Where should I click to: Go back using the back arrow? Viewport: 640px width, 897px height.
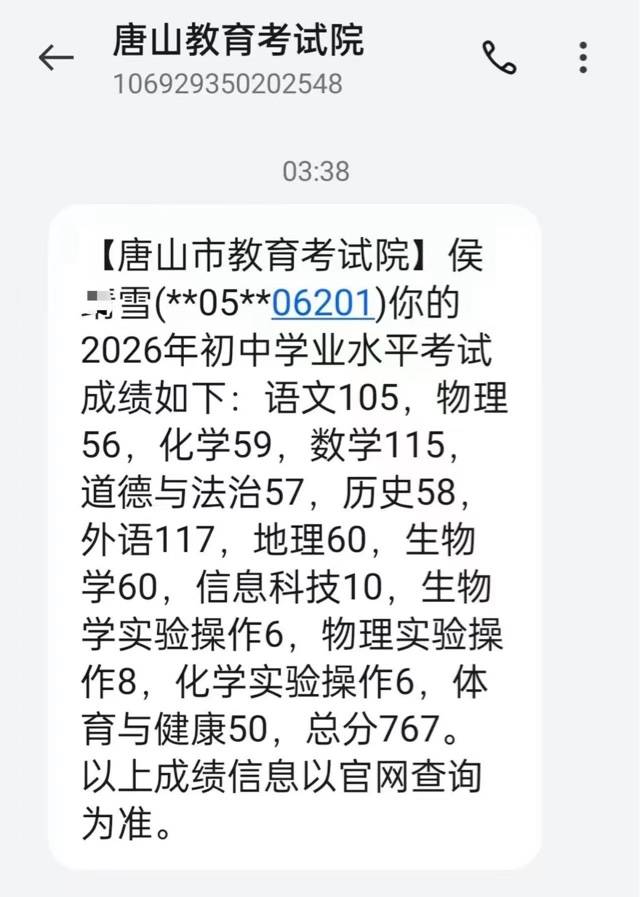(x=56, y=58)
